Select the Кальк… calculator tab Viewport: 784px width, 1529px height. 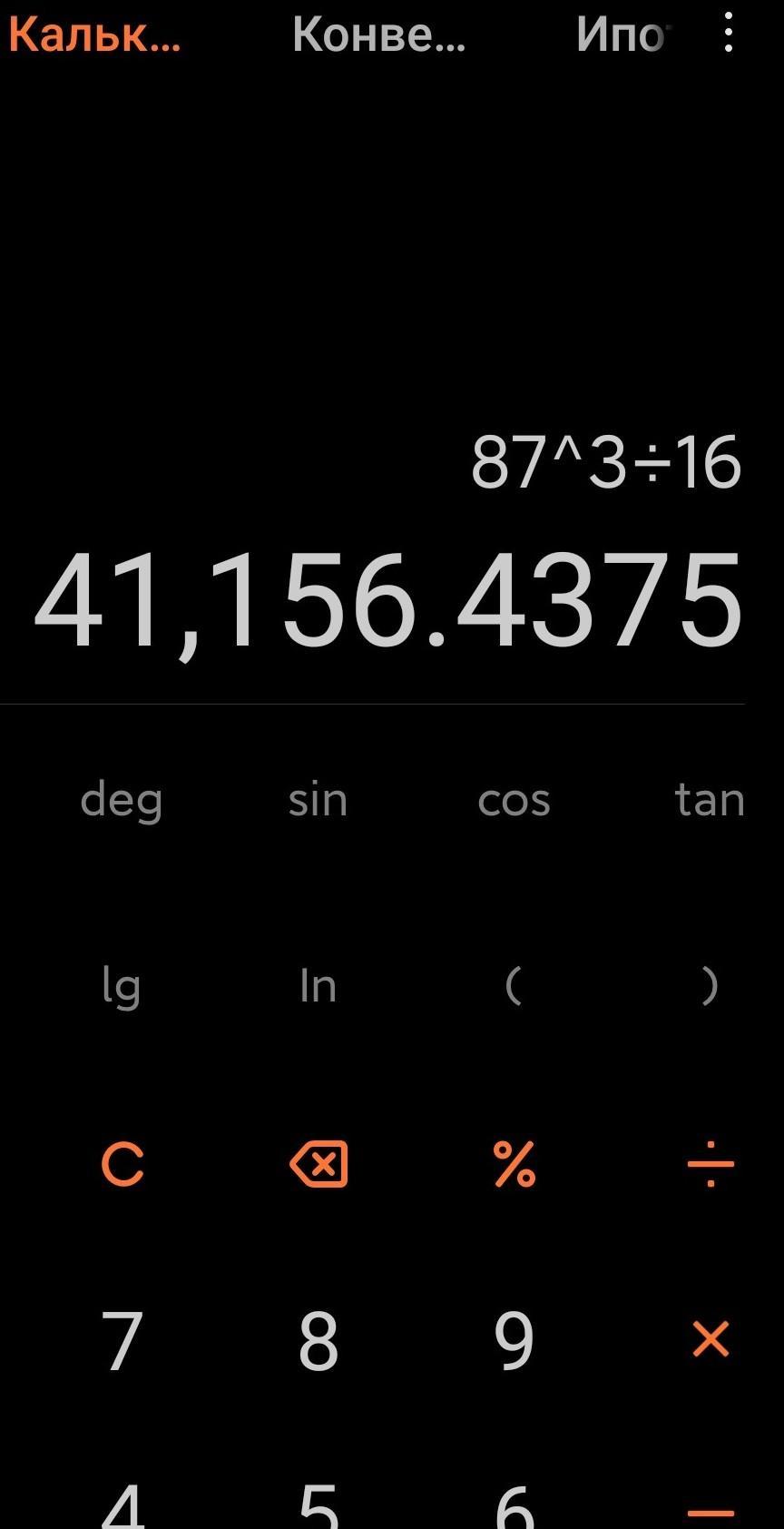(x=94, y=35)
